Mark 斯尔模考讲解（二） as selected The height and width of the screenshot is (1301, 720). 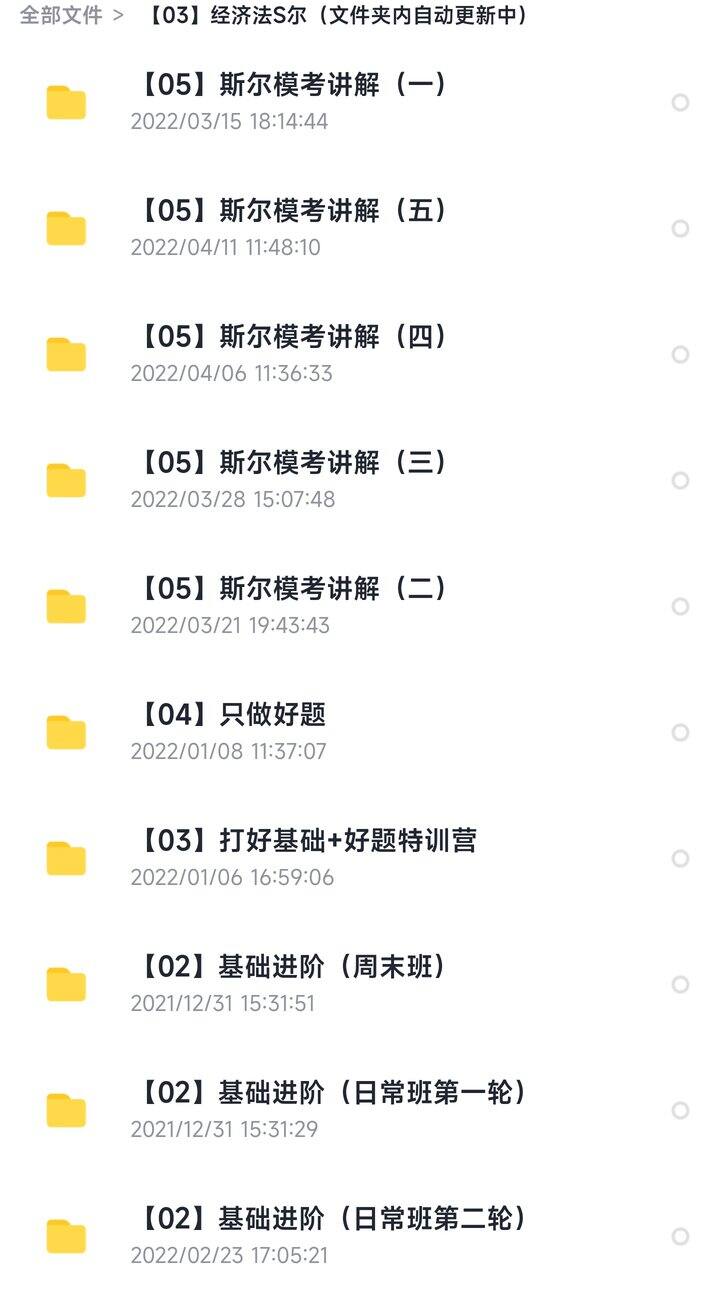(680, 606)
